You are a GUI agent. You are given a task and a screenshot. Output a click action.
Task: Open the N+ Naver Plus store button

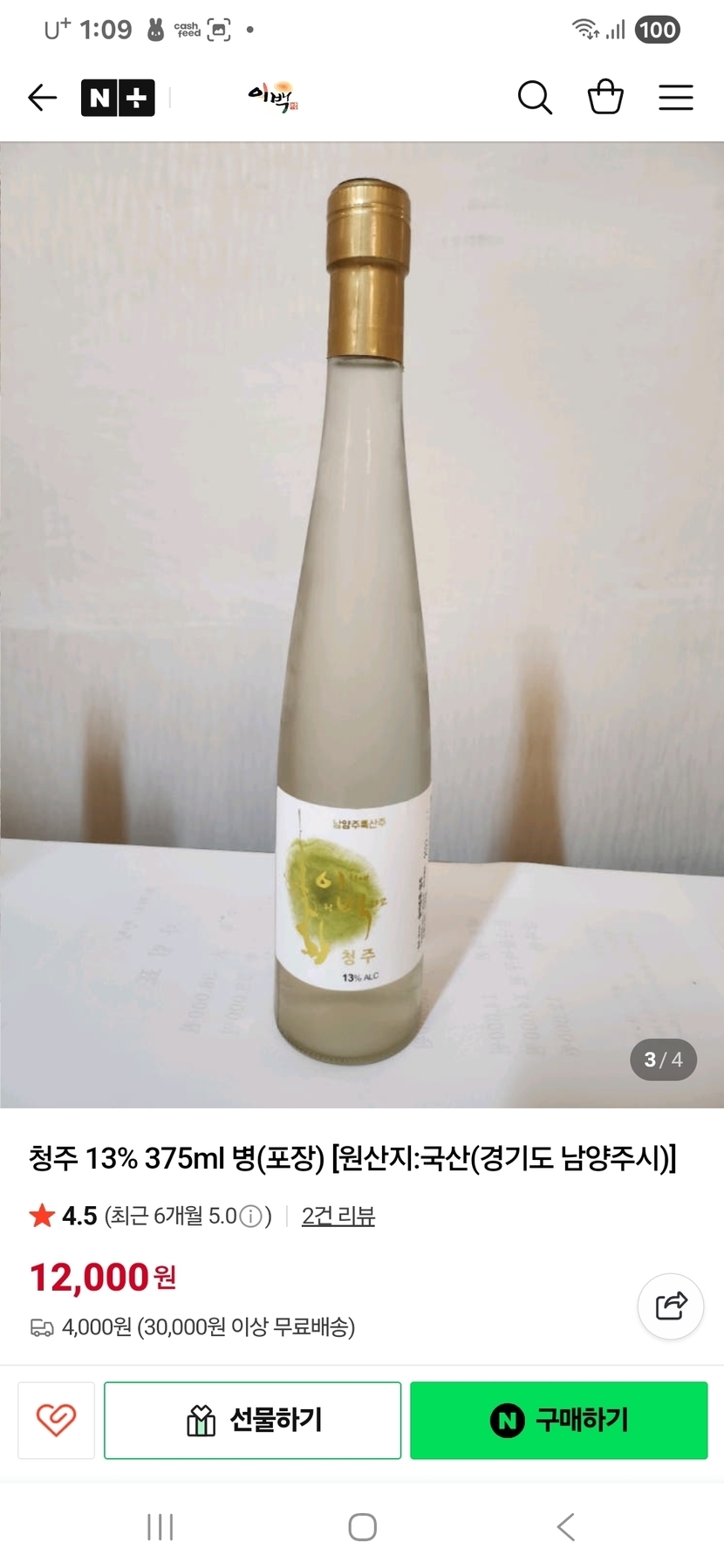point(118,98)
